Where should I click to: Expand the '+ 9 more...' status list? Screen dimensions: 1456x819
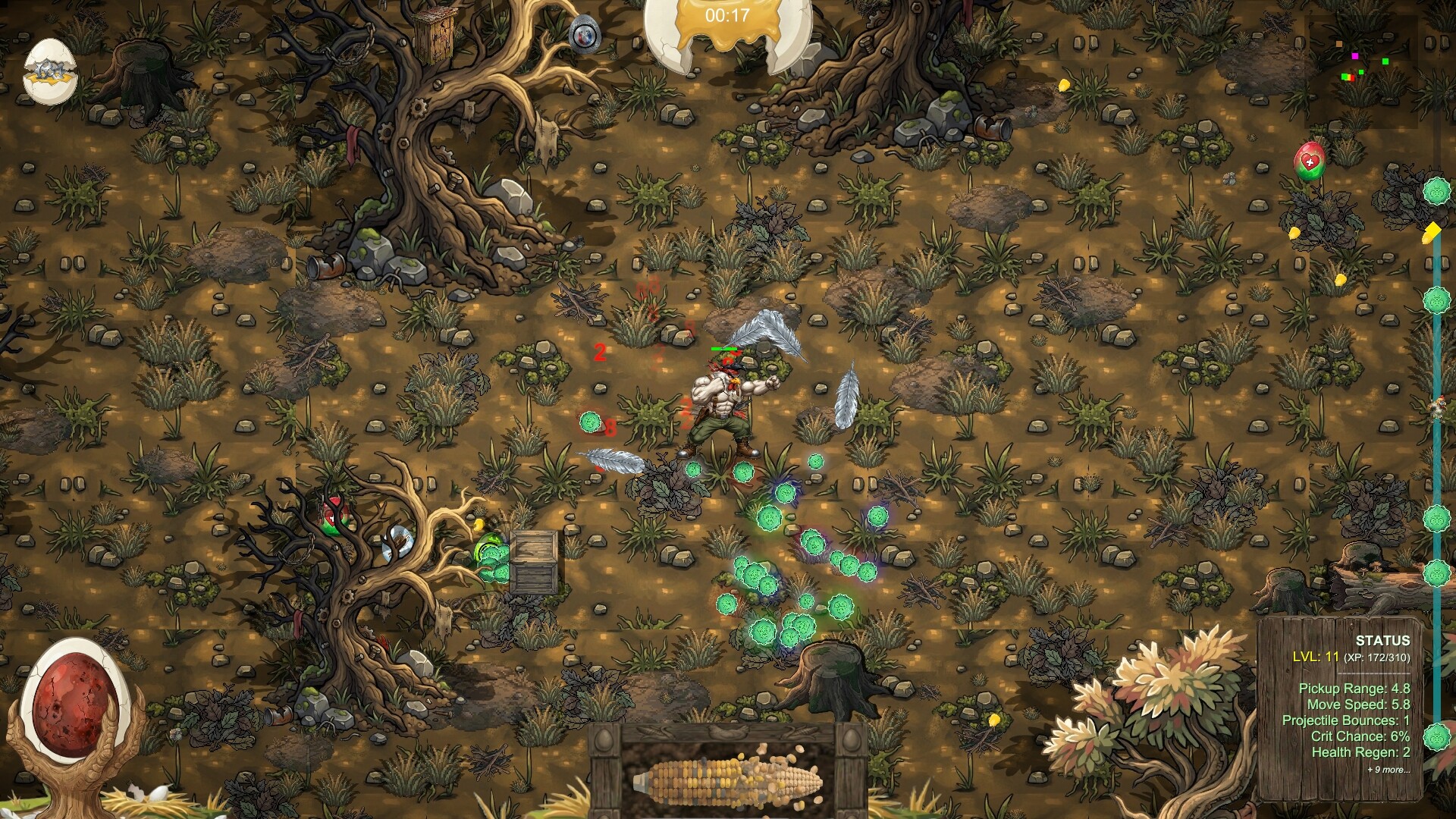click(x=1388, y=770)
